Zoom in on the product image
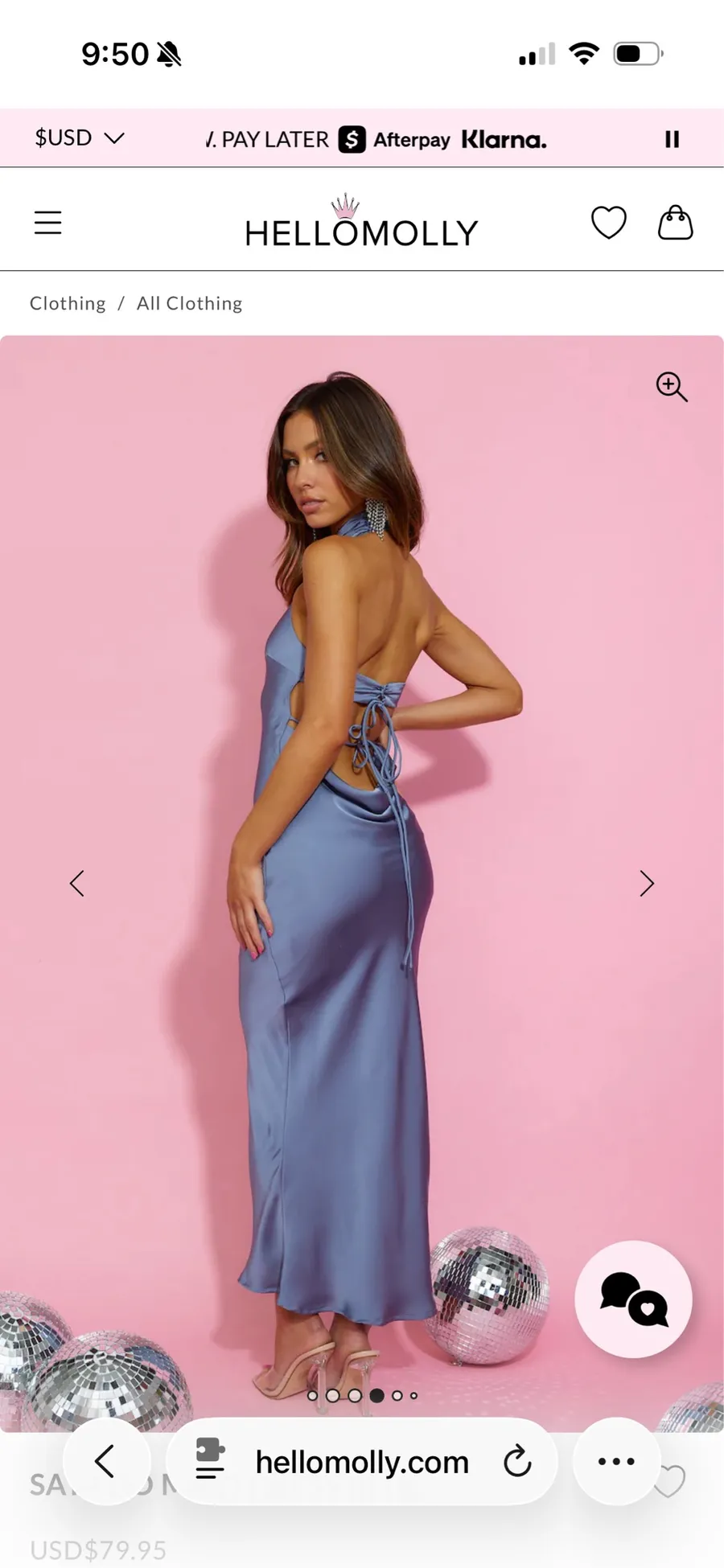Screen dimensions: 724x1568 click(672, 387)
